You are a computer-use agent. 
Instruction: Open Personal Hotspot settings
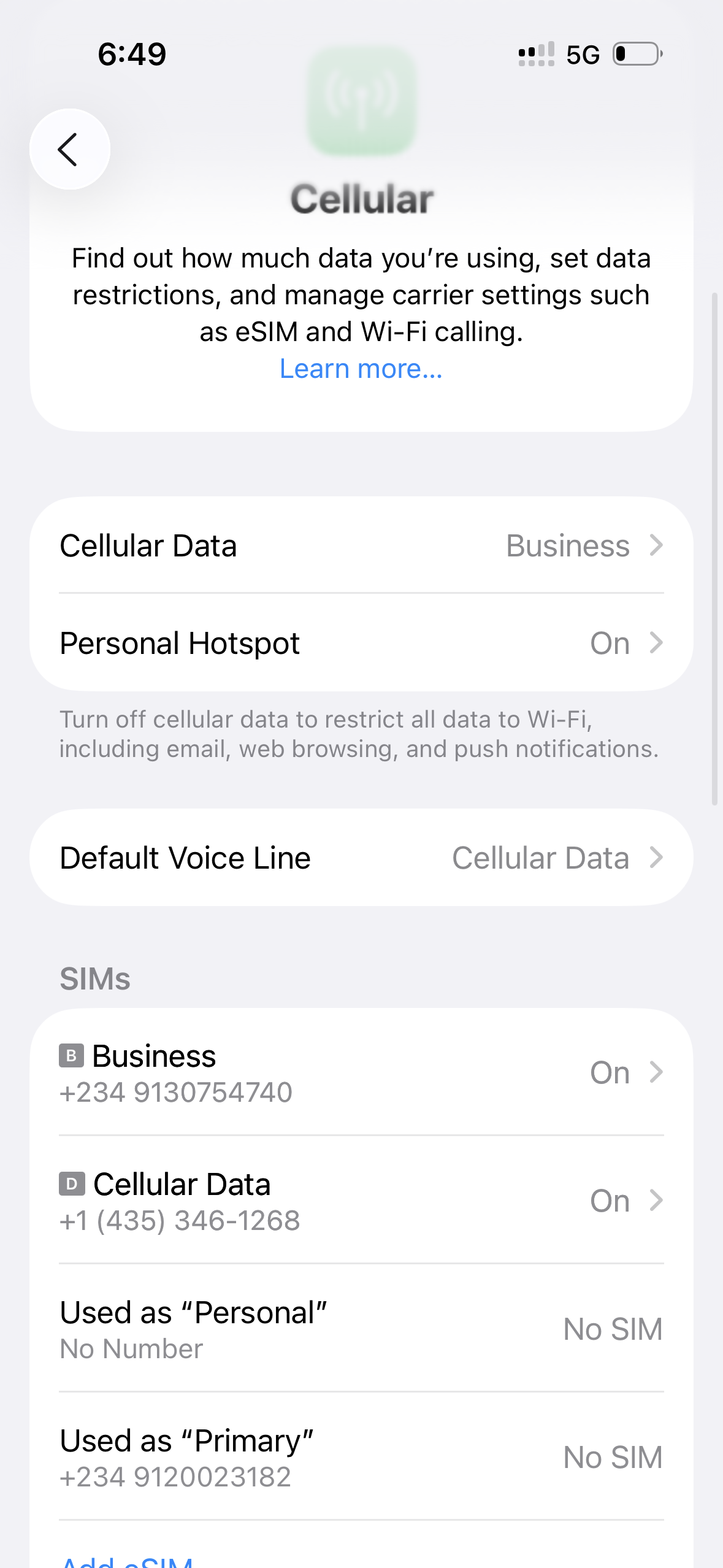pyautogui.click(x=361, y=643)
